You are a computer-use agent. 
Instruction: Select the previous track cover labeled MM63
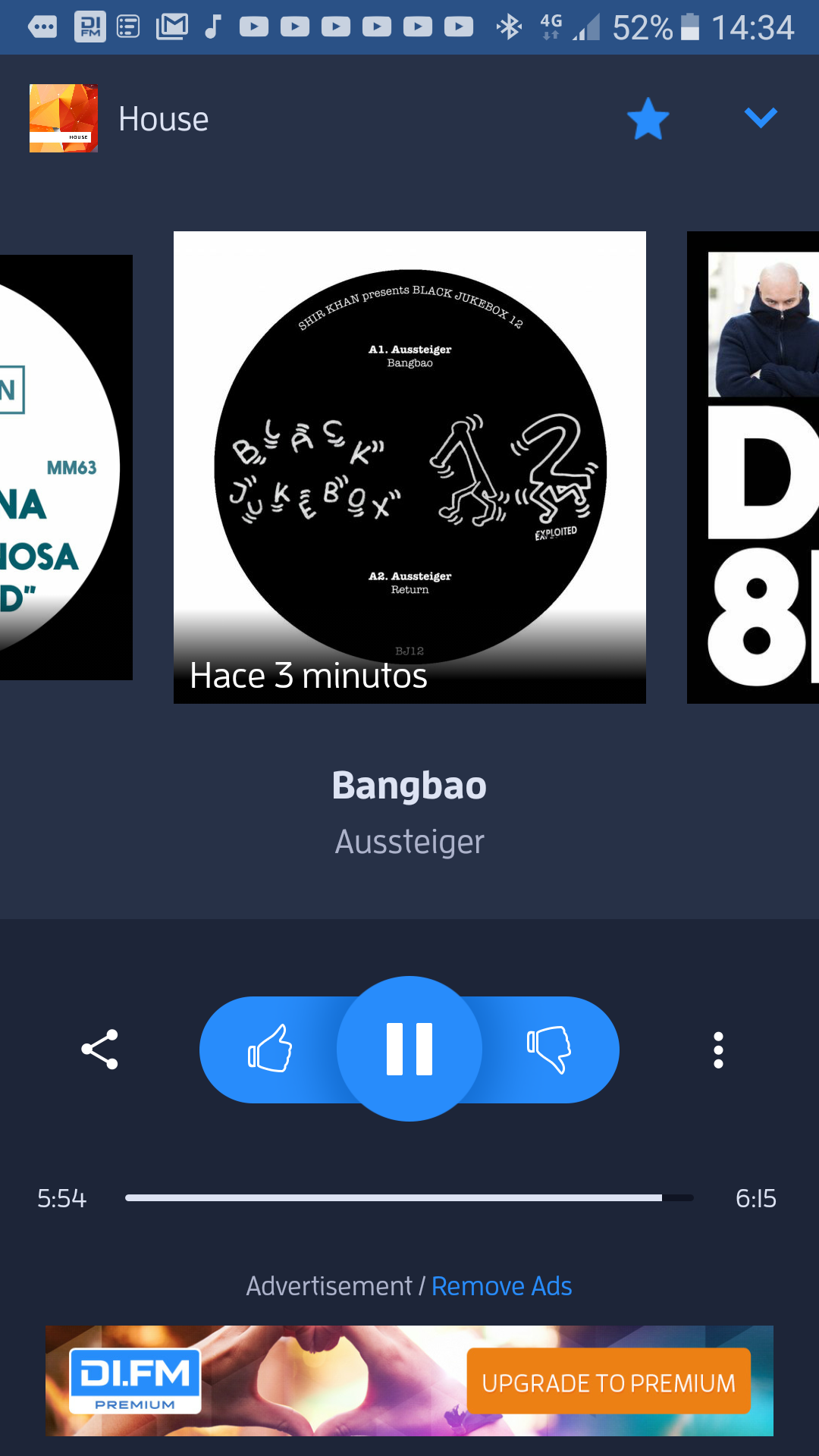pyautogui.click(x=66, y=467)
